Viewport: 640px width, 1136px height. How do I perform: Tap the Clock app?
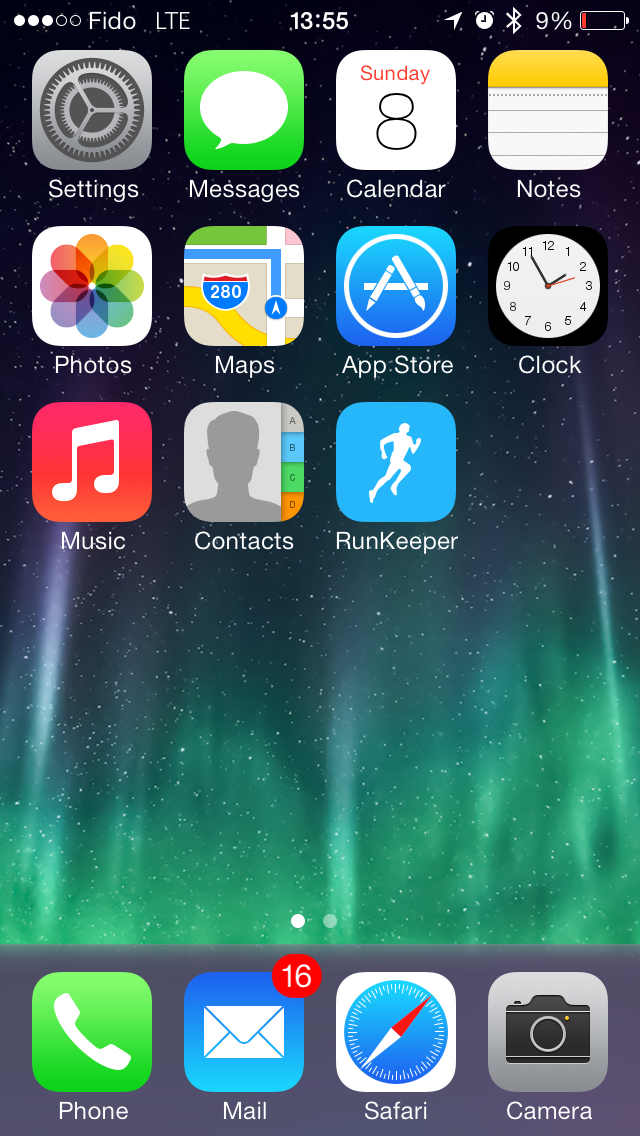pyautogui.click(x=548, y=286)
